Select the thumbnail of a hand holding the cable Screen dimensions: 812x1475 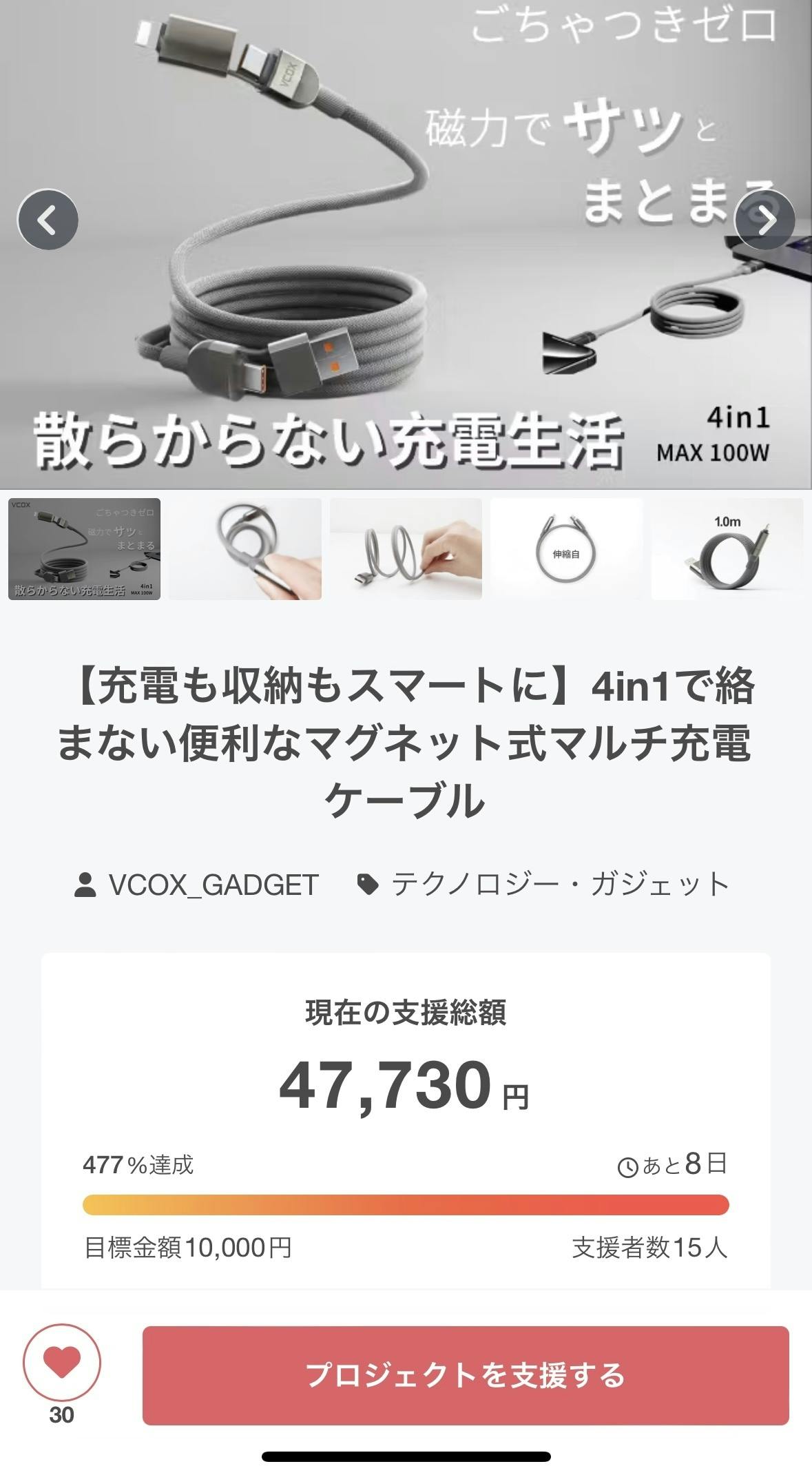pyautogui.click(x=245, y=548)
